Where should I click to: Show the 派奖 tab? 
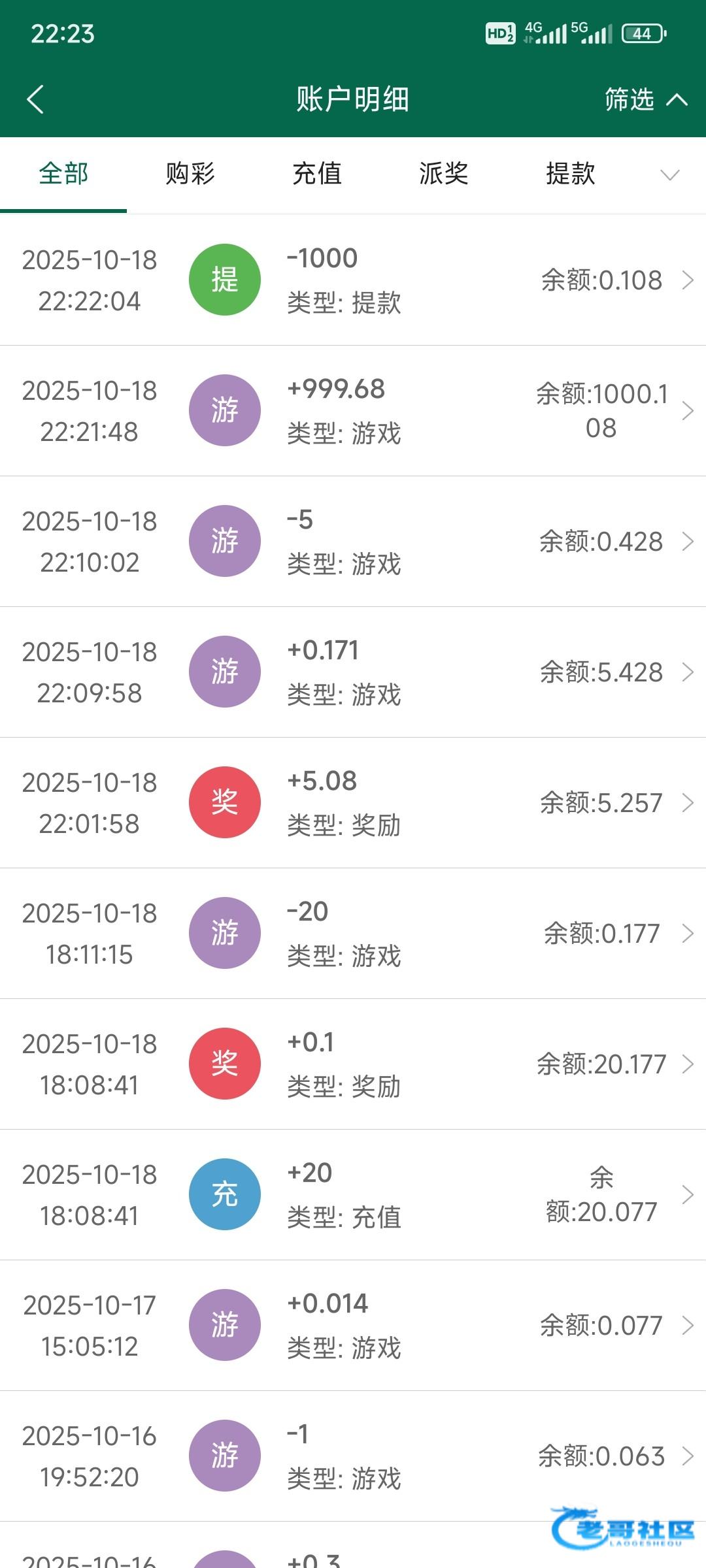click(444, 174)
